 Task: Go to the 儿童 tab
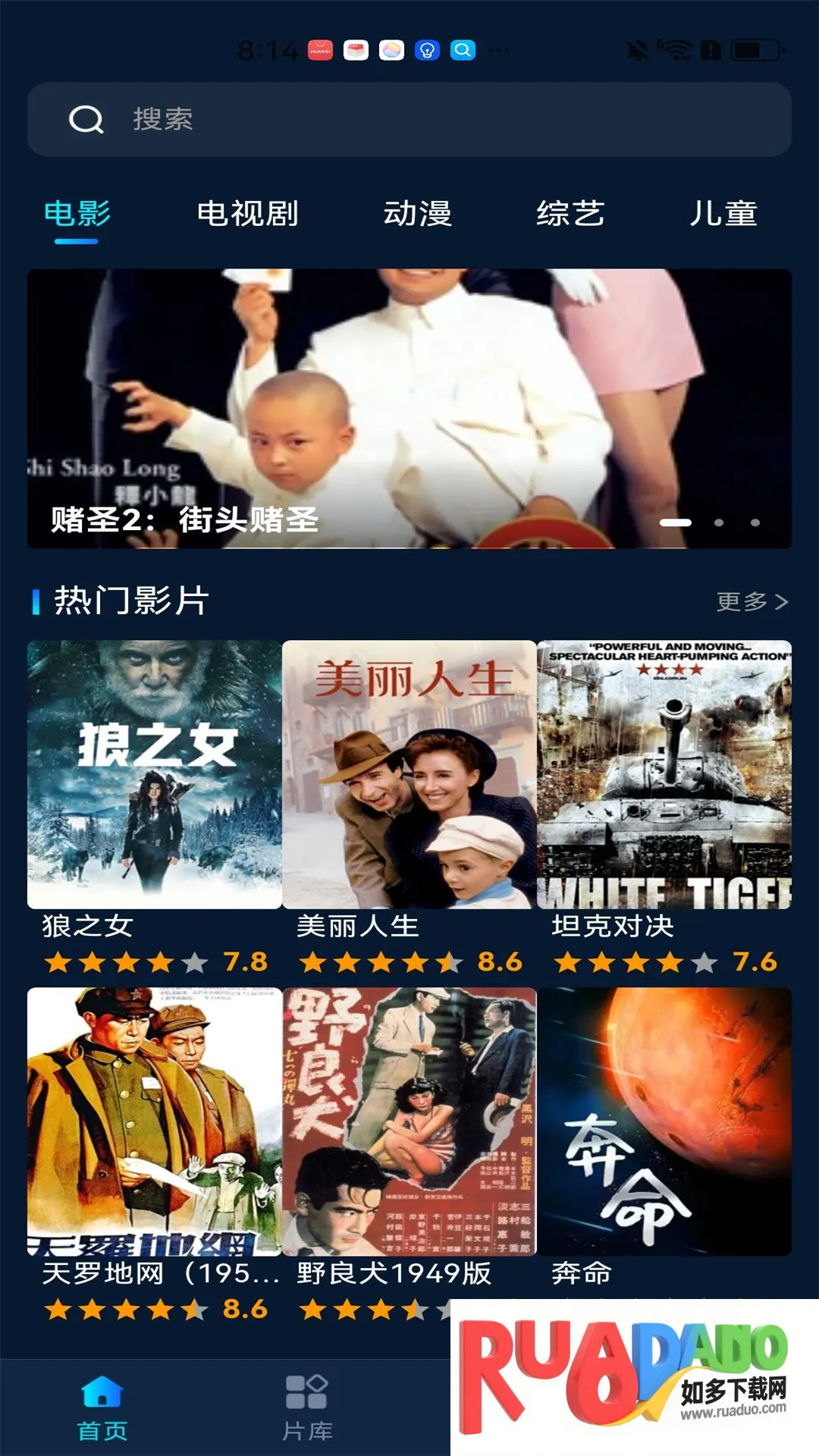tap(723, 215)
